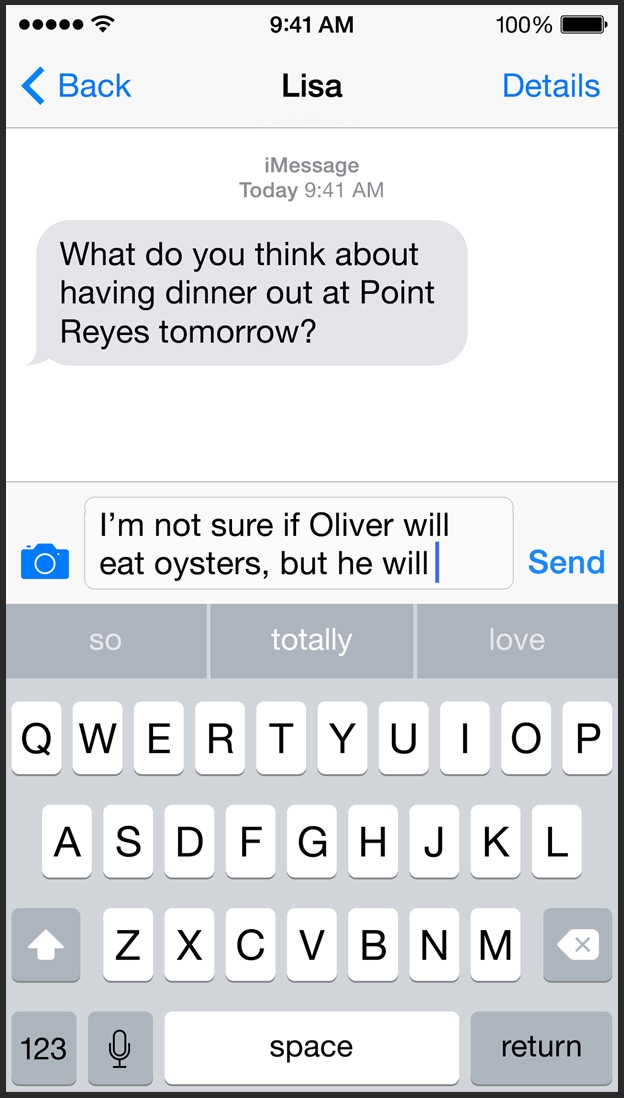The height and width of the screenshot is (1098, 624).
Task: Tap the message text field
Action: (299, 543)
